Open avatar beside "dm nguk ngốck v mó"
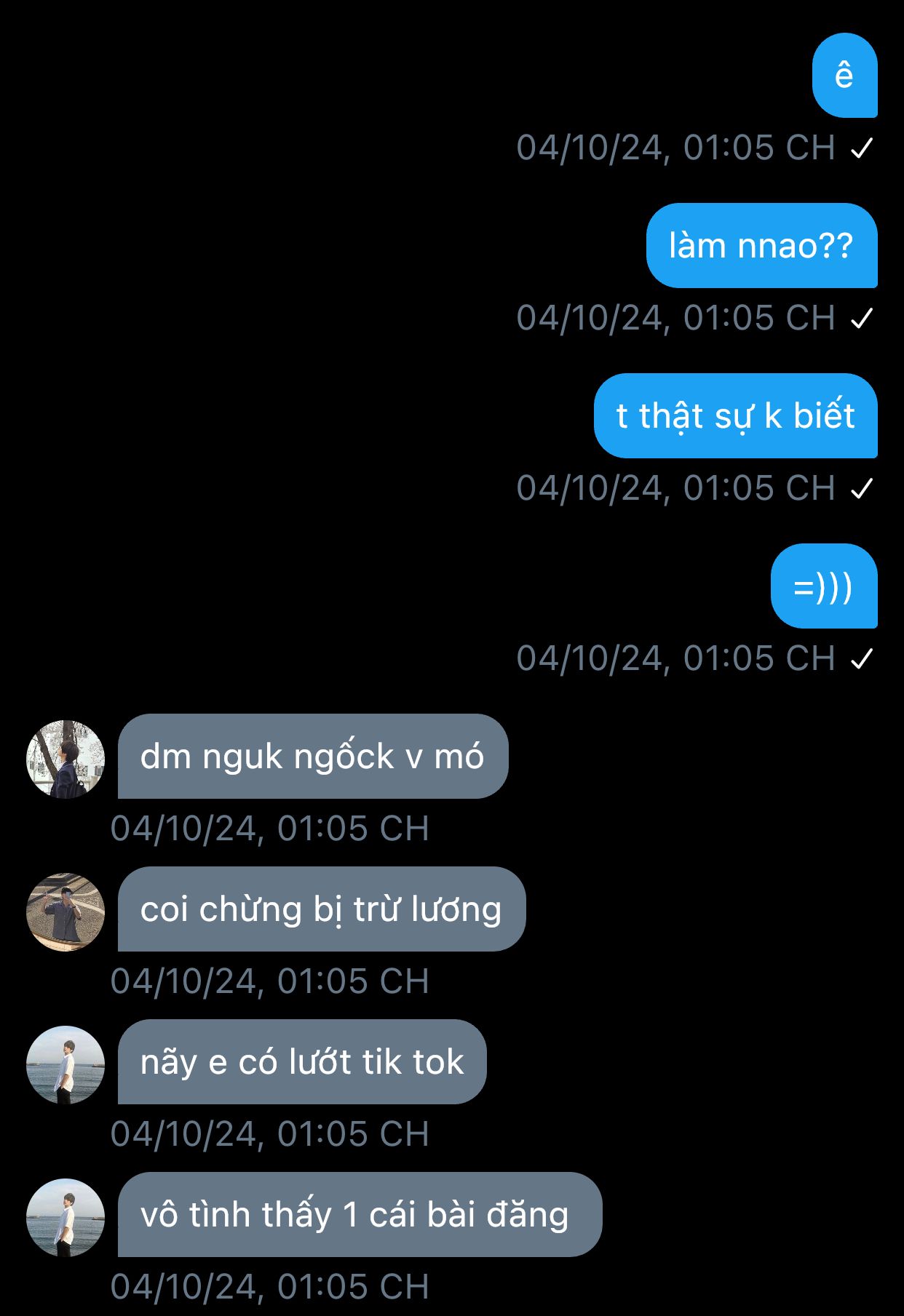 [x=66, y=759]
